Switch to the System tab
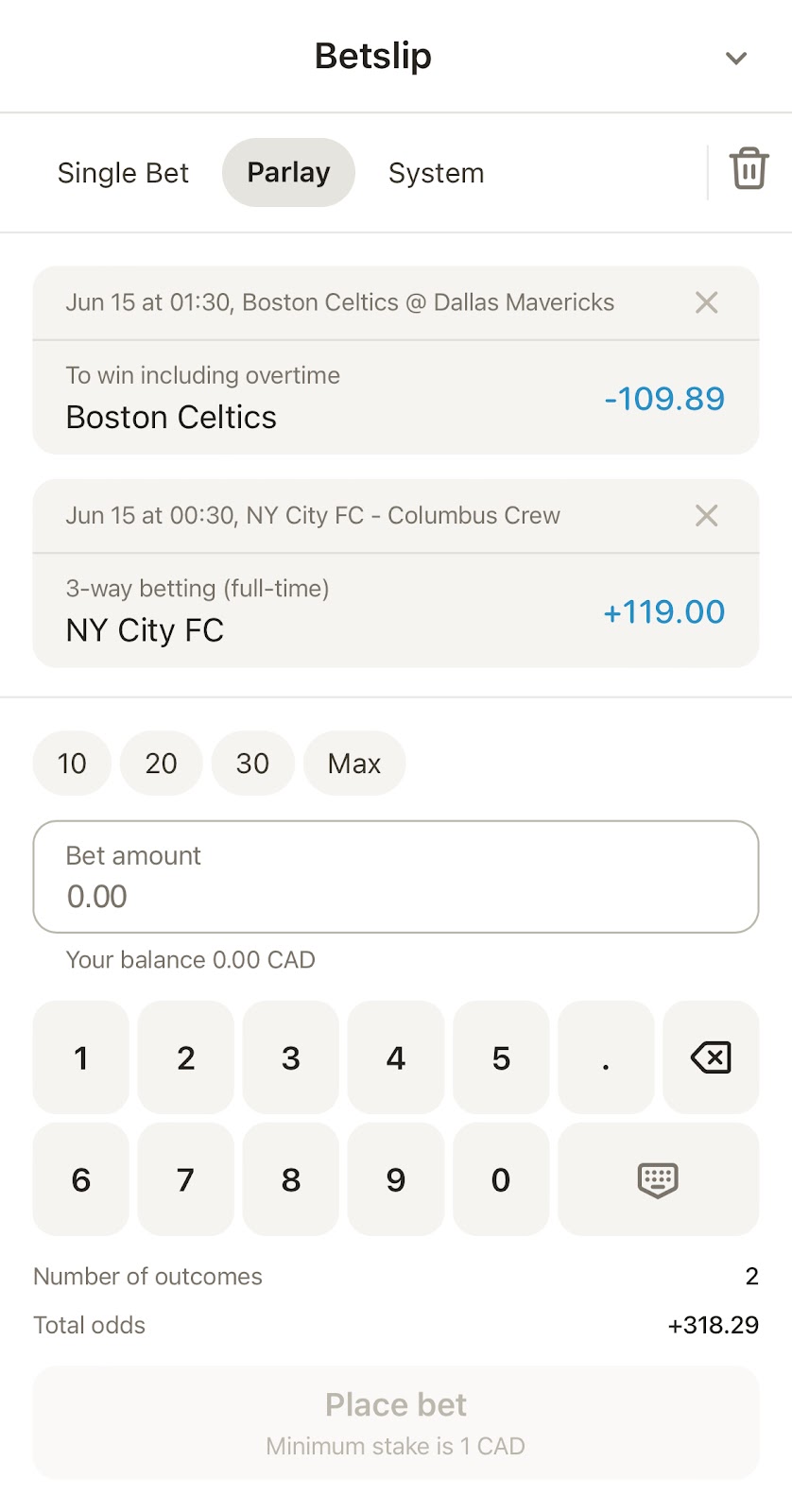The width and height of the screenshot is (792, 1512). 436,172
